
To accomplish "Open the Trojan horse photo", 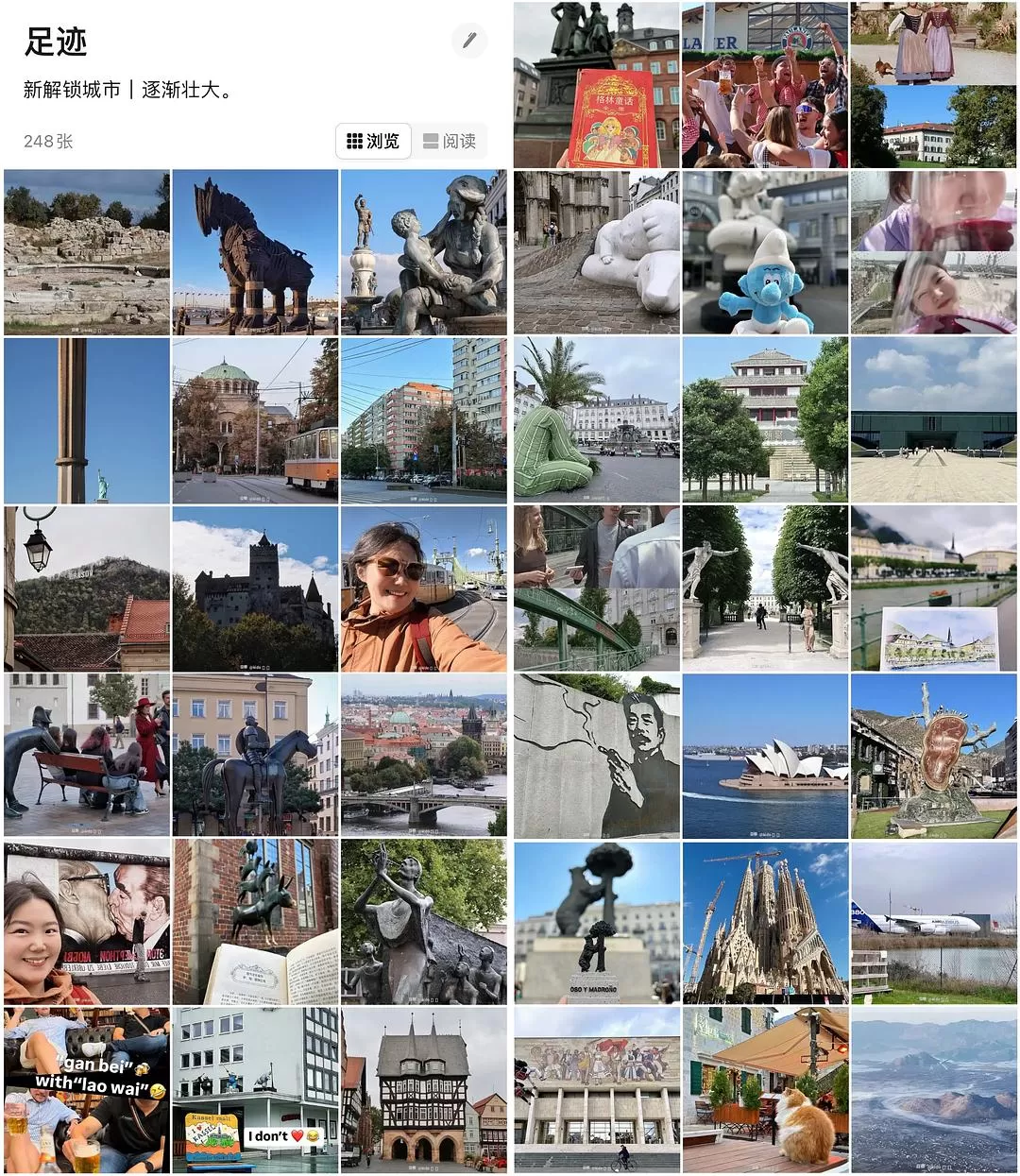I will point(255,250).
